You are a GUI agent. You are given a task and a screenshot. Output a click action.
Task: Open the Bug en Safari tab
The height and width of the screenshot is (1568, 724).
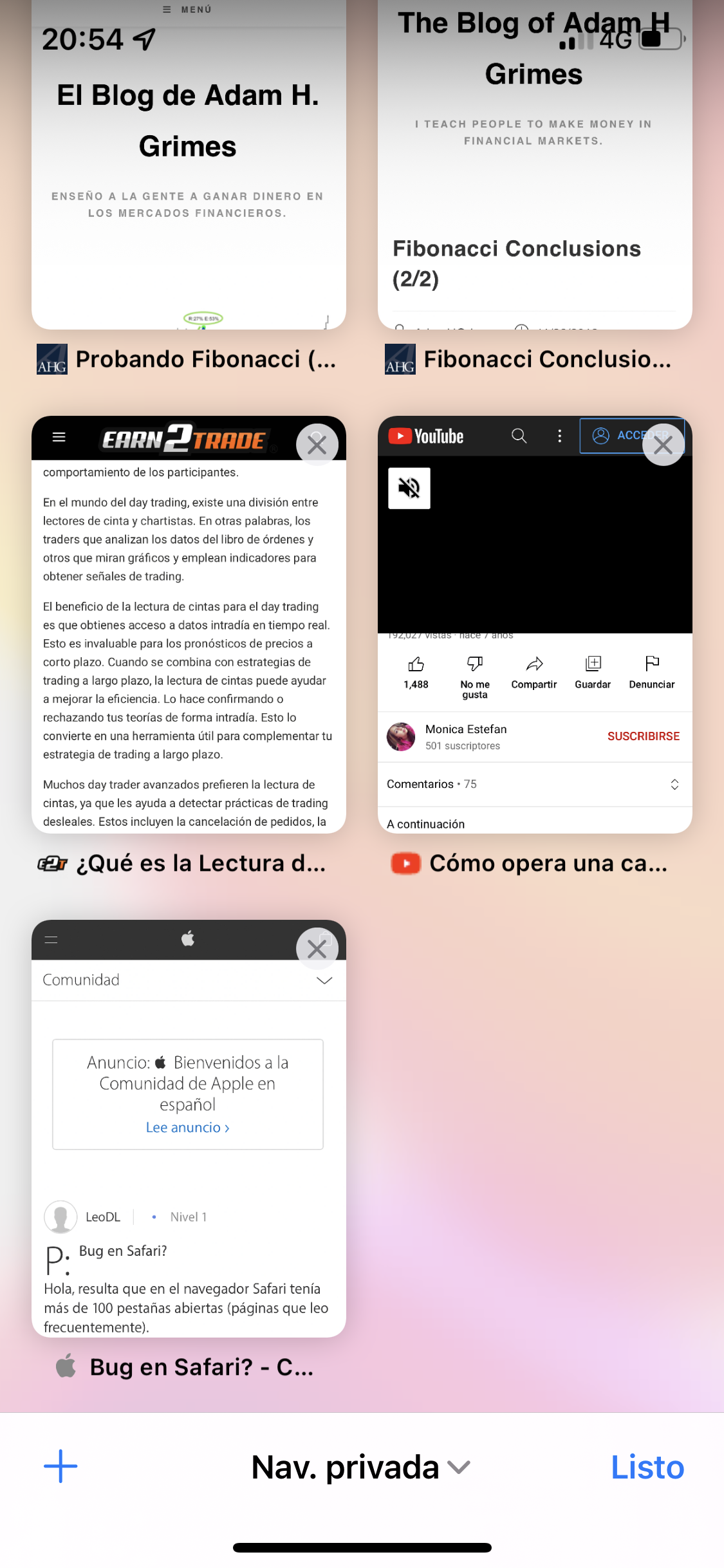(x=189, y=1146)
